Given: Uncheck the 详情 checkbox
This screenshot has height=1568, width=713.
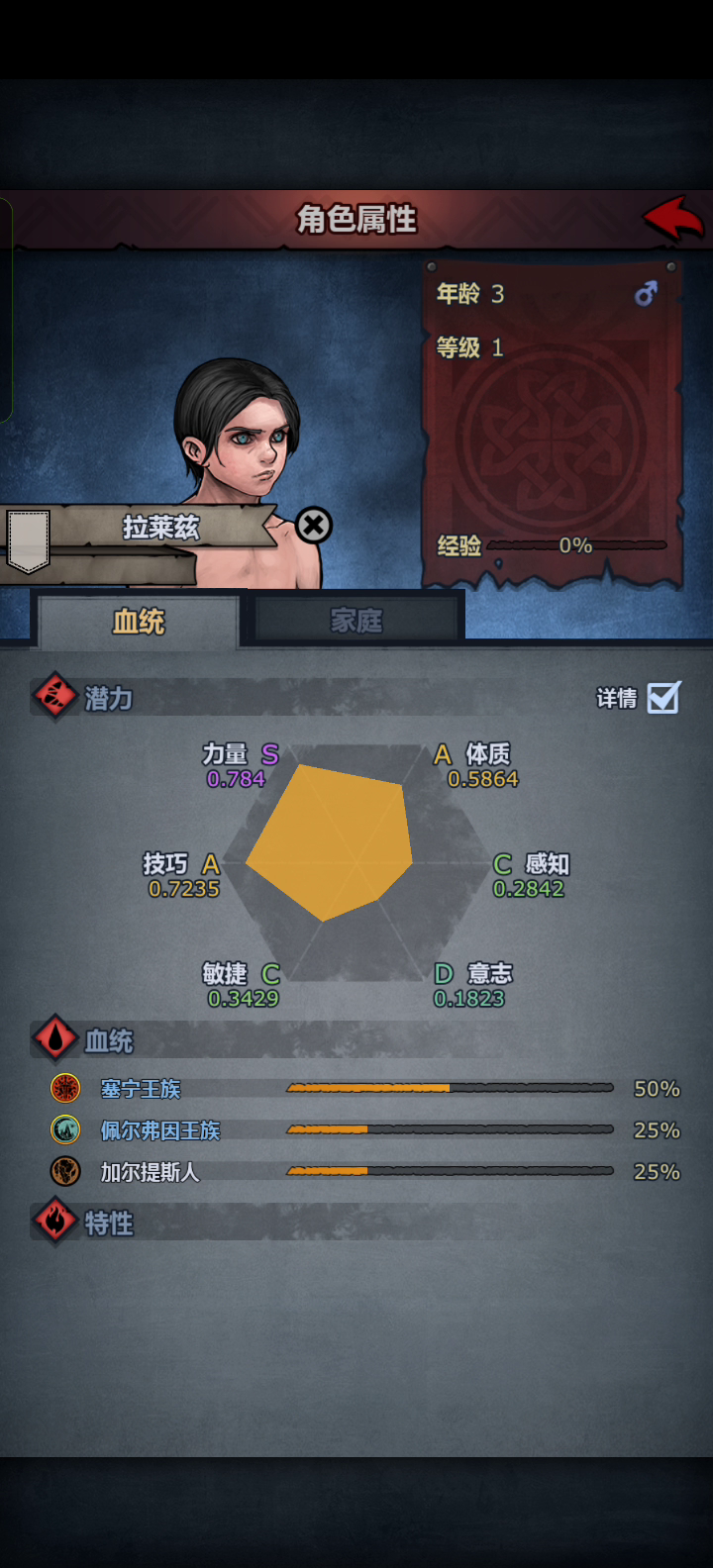Looking at the screenshot, I should point(663,698).
